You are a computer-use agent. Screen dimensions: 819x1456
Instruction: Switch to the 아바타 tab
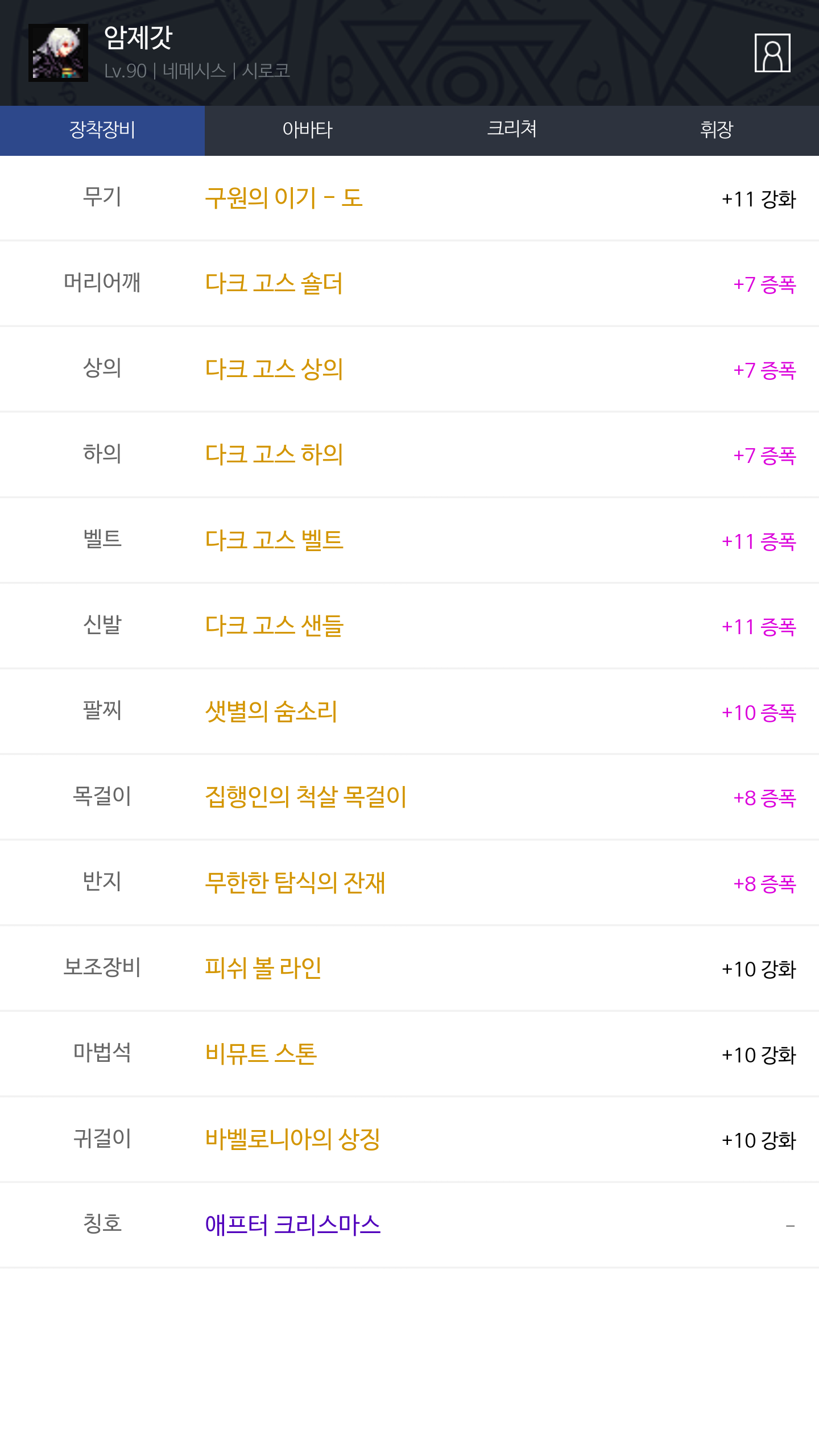(x=307, y=130)
